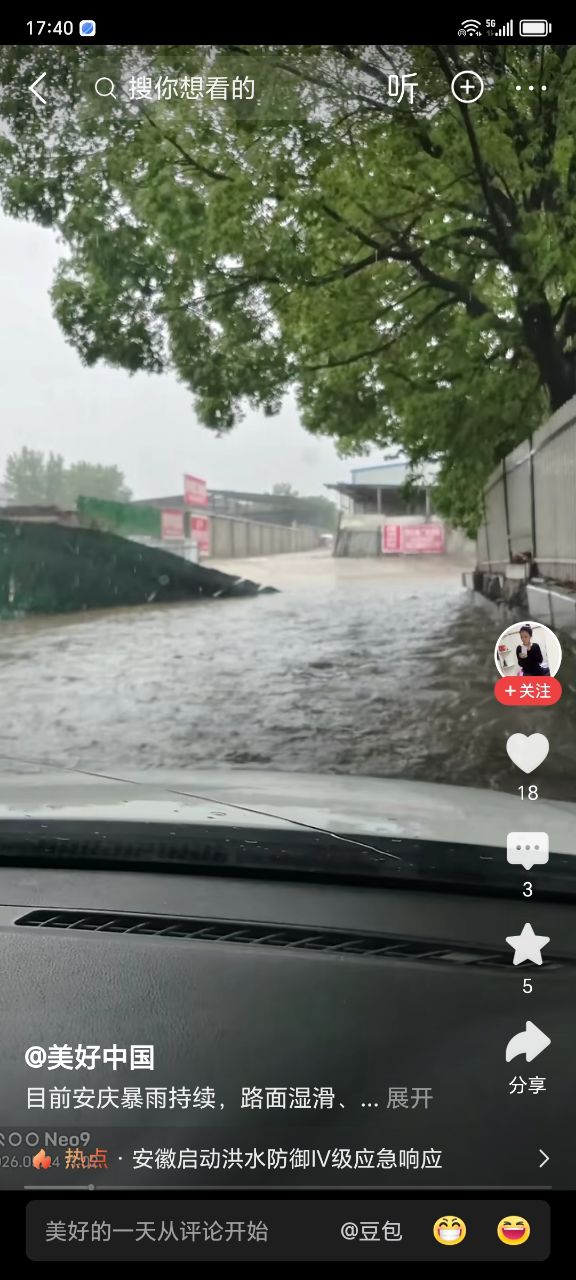Share the video via 分享
The image size is (576, 1280).
tap(528, 1056)
